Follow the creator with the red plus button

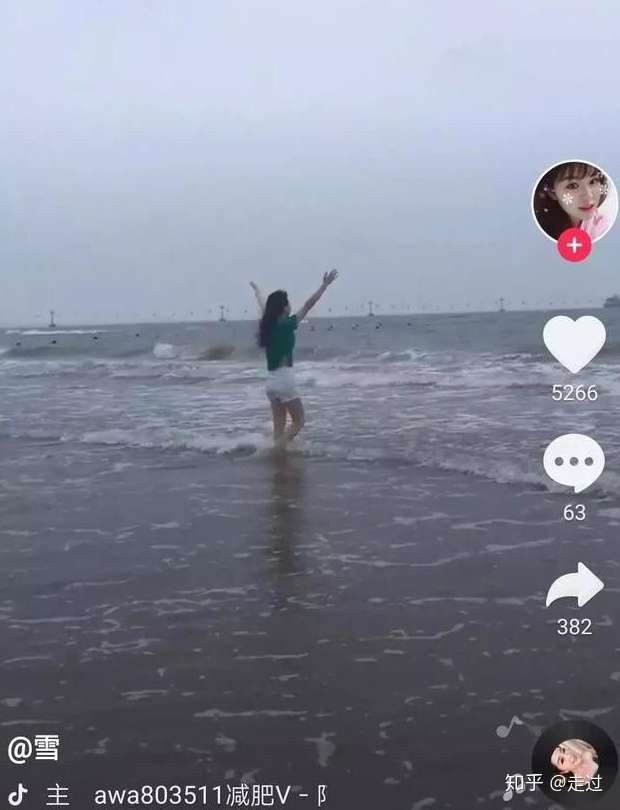click(x=574, y=244)
